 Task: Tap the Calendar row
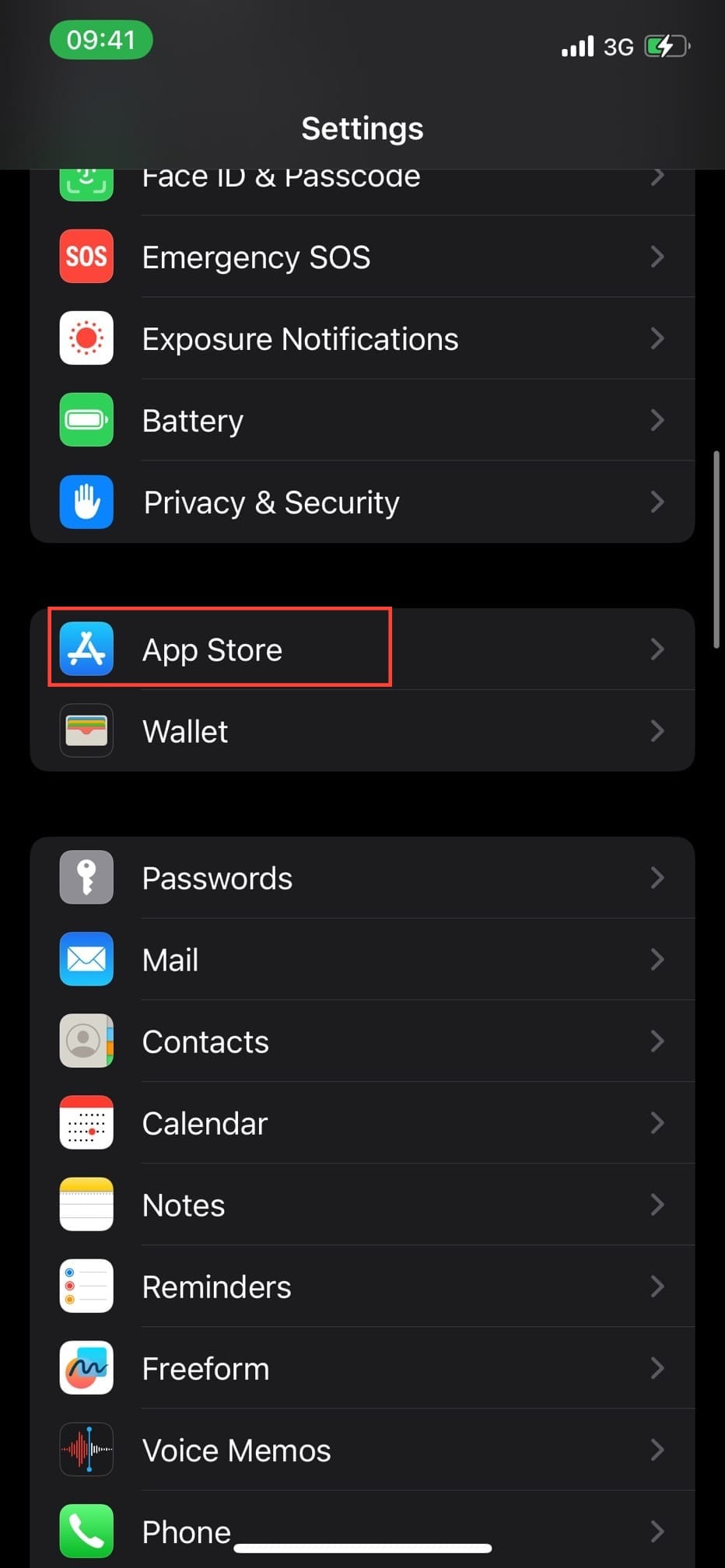(362, 1122)
